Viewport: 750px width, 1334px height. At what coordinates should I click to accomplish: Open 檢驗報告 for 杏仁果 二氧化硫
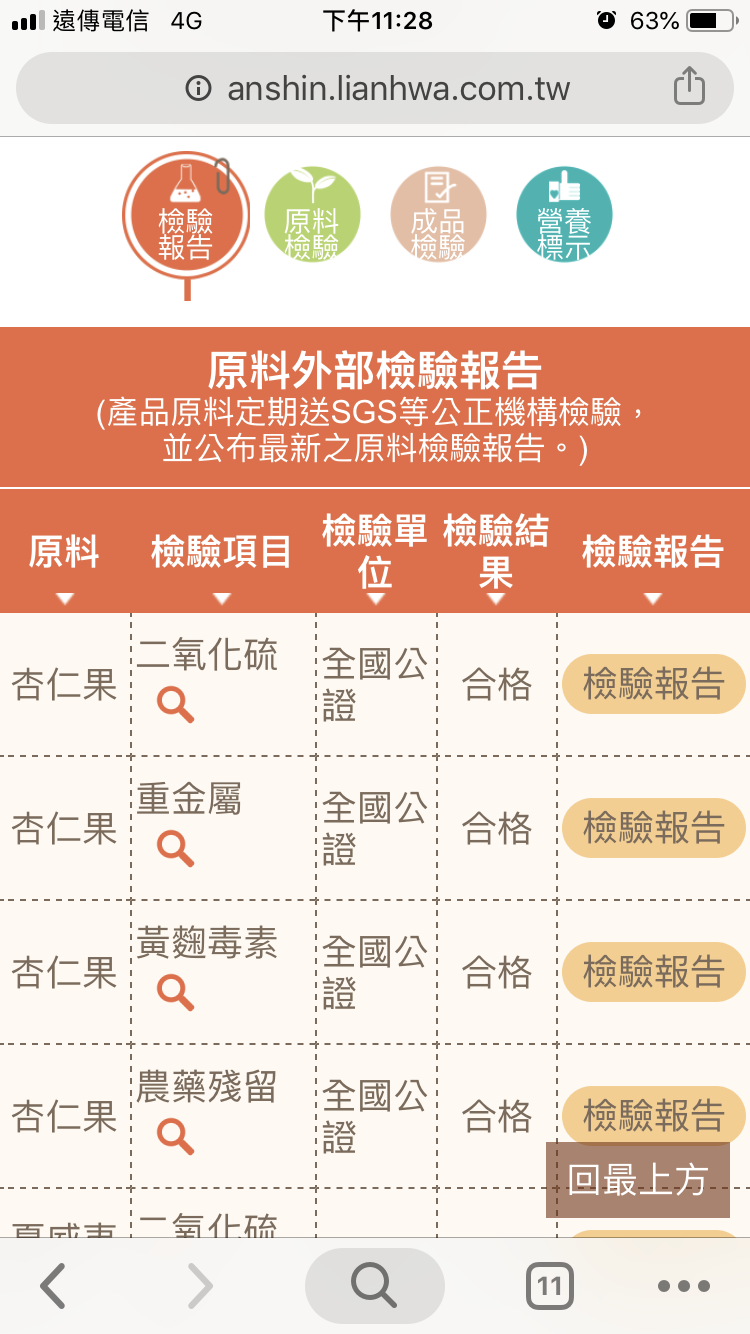click(654, 685)
